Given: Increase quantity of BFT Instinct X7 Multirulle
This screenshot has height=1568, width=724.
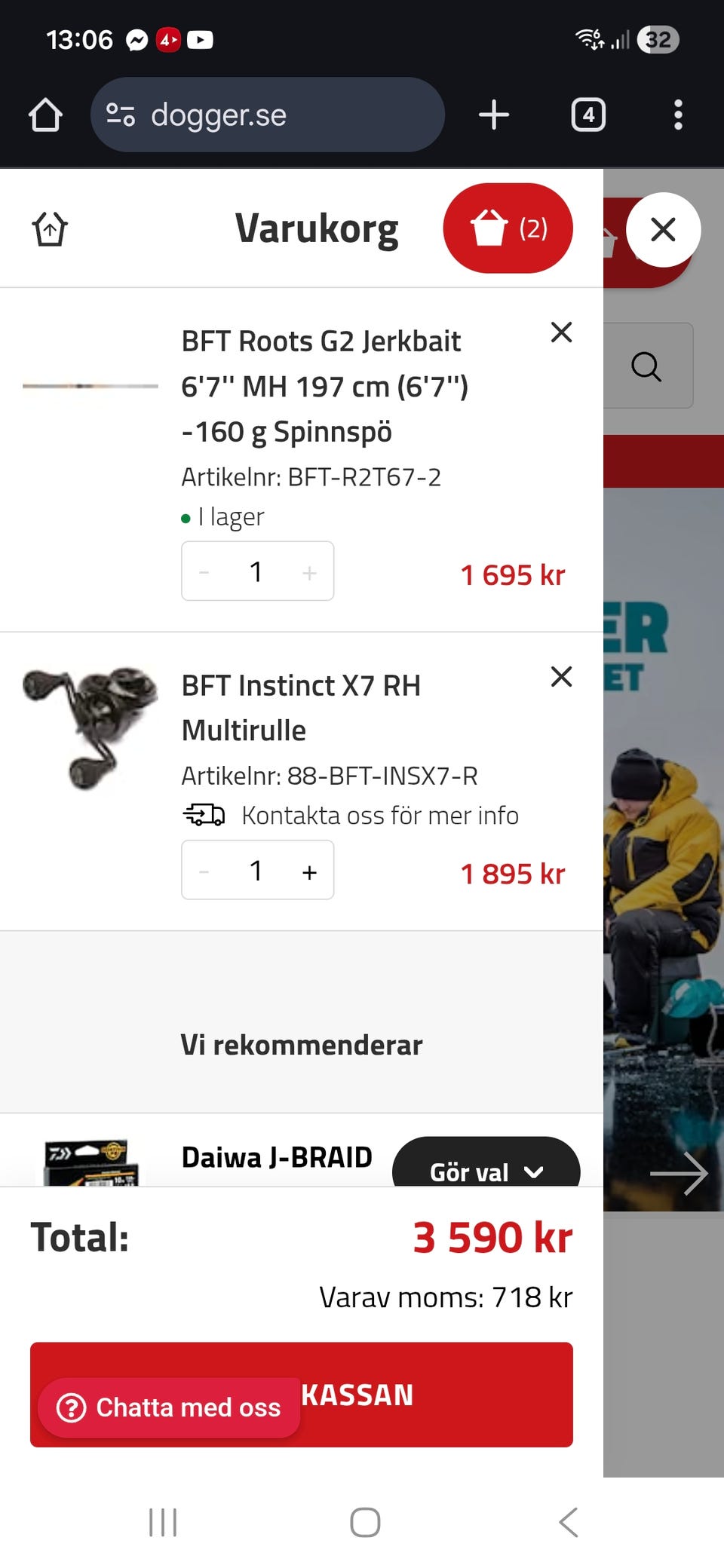Looking at the screenshot, I should 309,872.
